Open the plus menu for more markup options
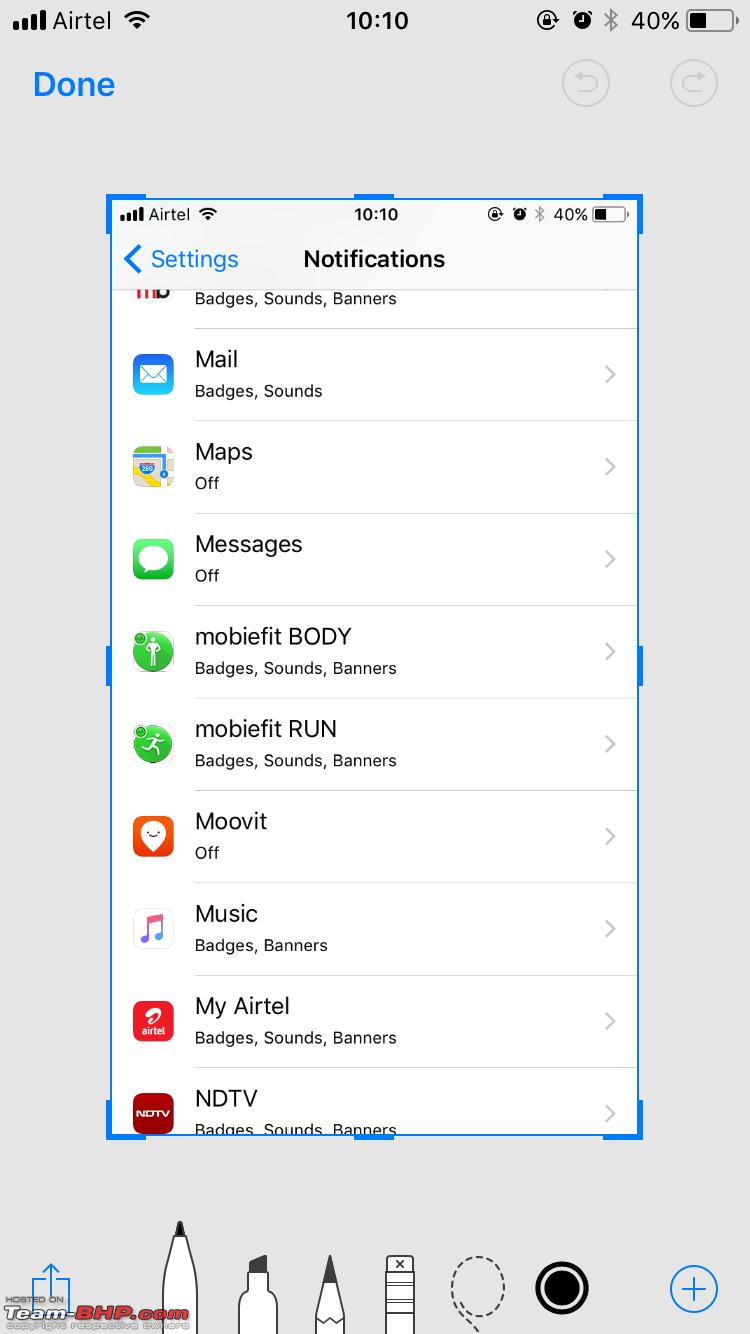 tap(694, 1288)
